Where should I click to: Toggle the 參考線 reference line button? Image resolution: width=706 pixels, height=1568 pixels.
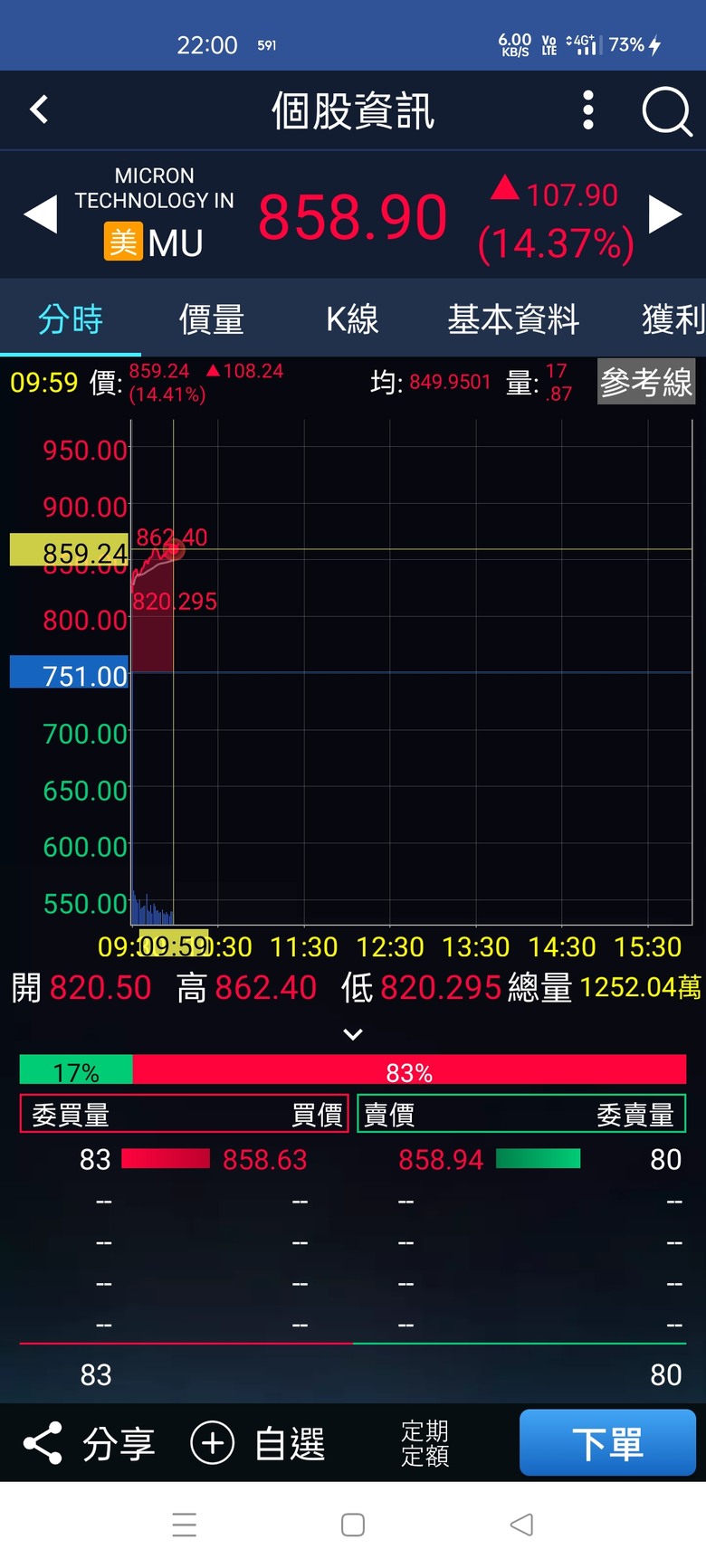pyautogui.click(x=646, y=382)
